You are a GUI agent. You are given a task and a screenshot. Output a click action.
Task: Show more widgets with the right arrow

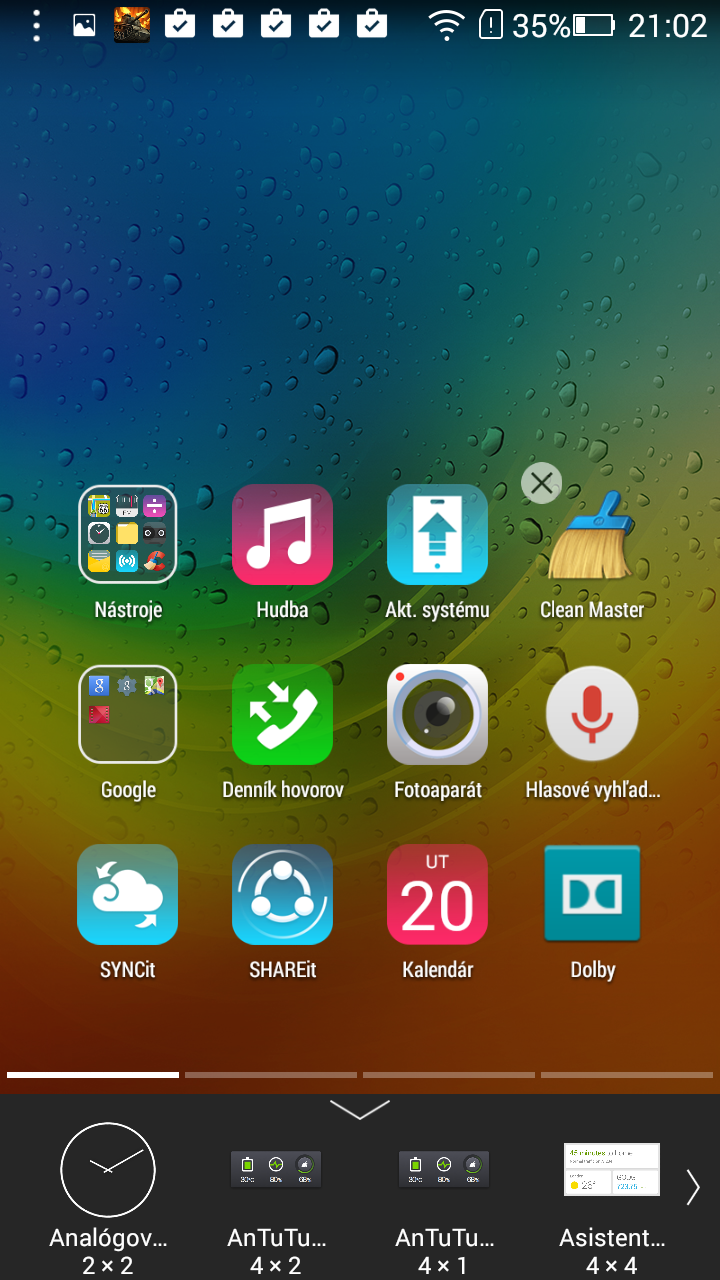[x=693, y=1187]
